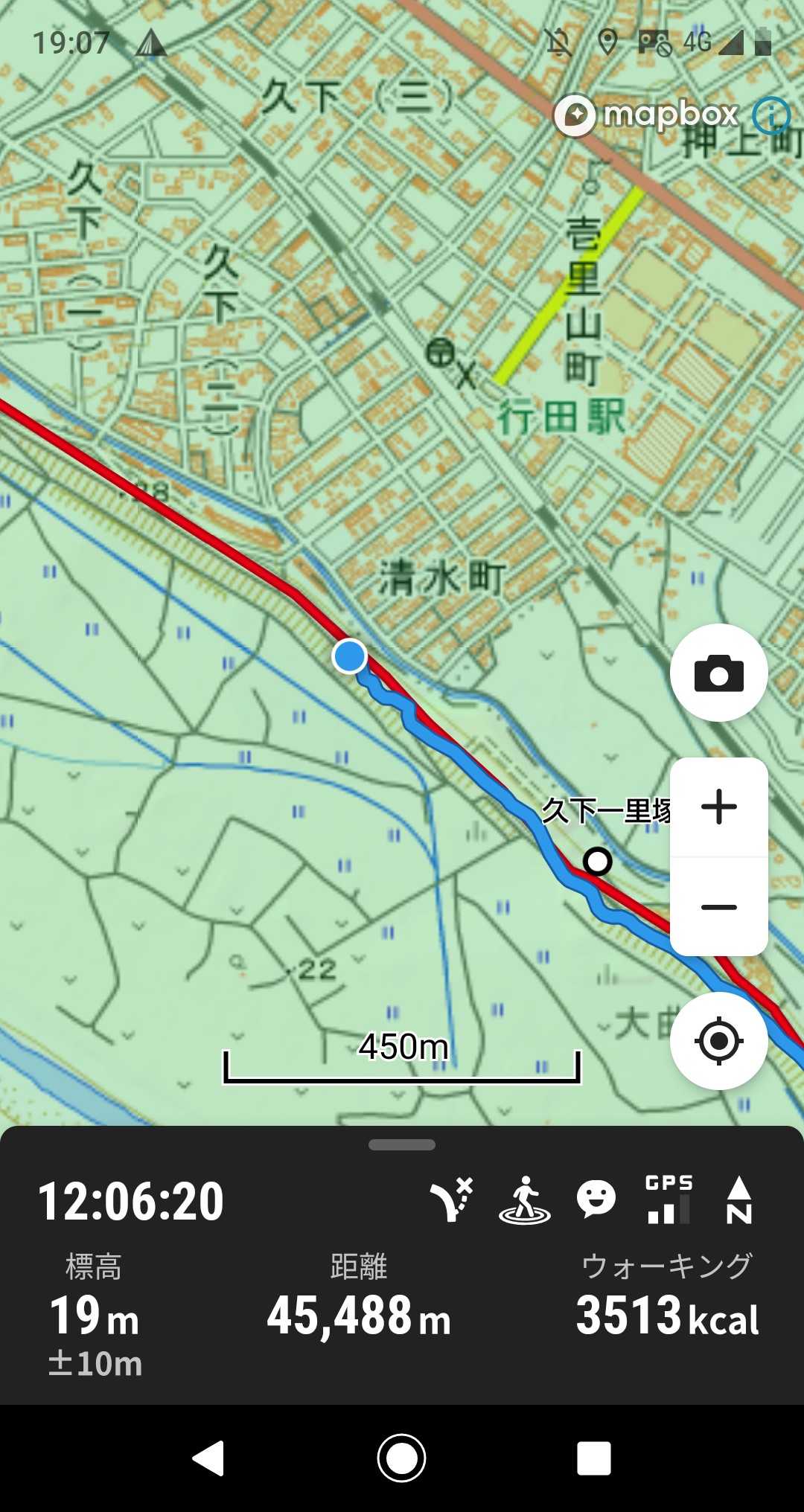This screenshot has height=1512, width=804.
Task: Zoom out of the map
Action: point(718,907)
